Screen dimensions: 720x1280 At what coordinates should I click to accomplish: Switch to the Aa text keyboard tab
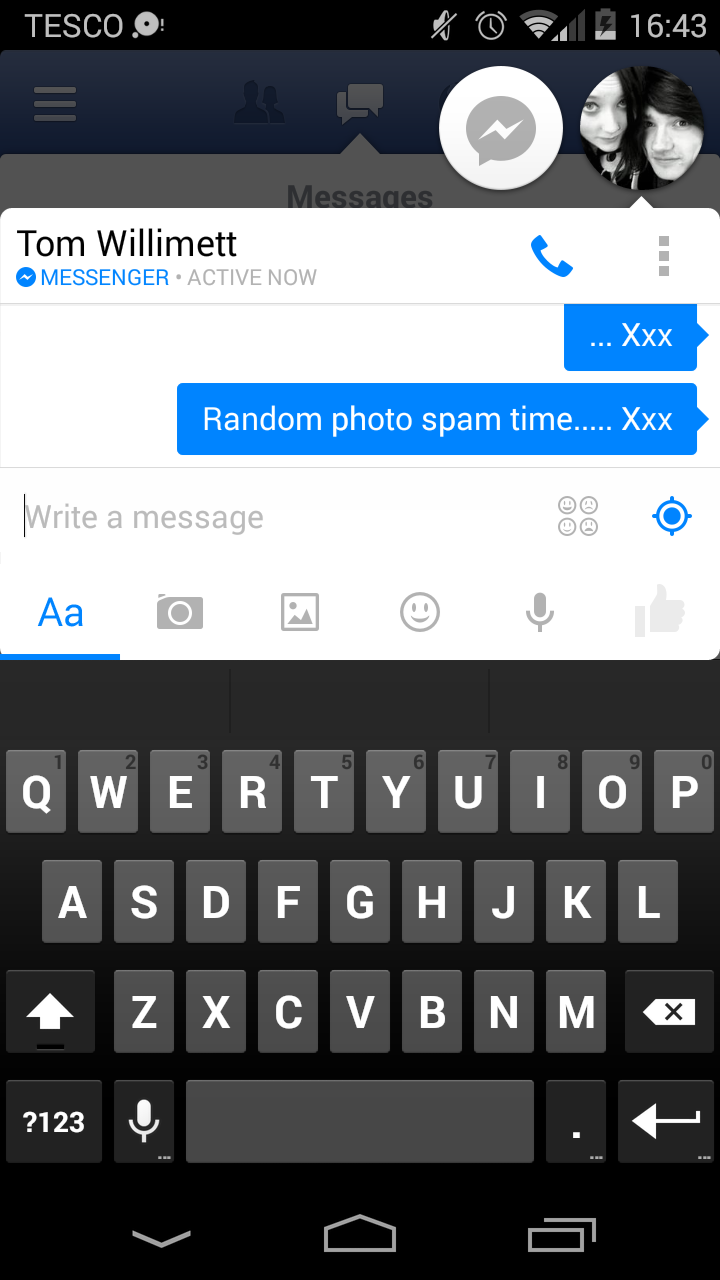pos(60,612)
